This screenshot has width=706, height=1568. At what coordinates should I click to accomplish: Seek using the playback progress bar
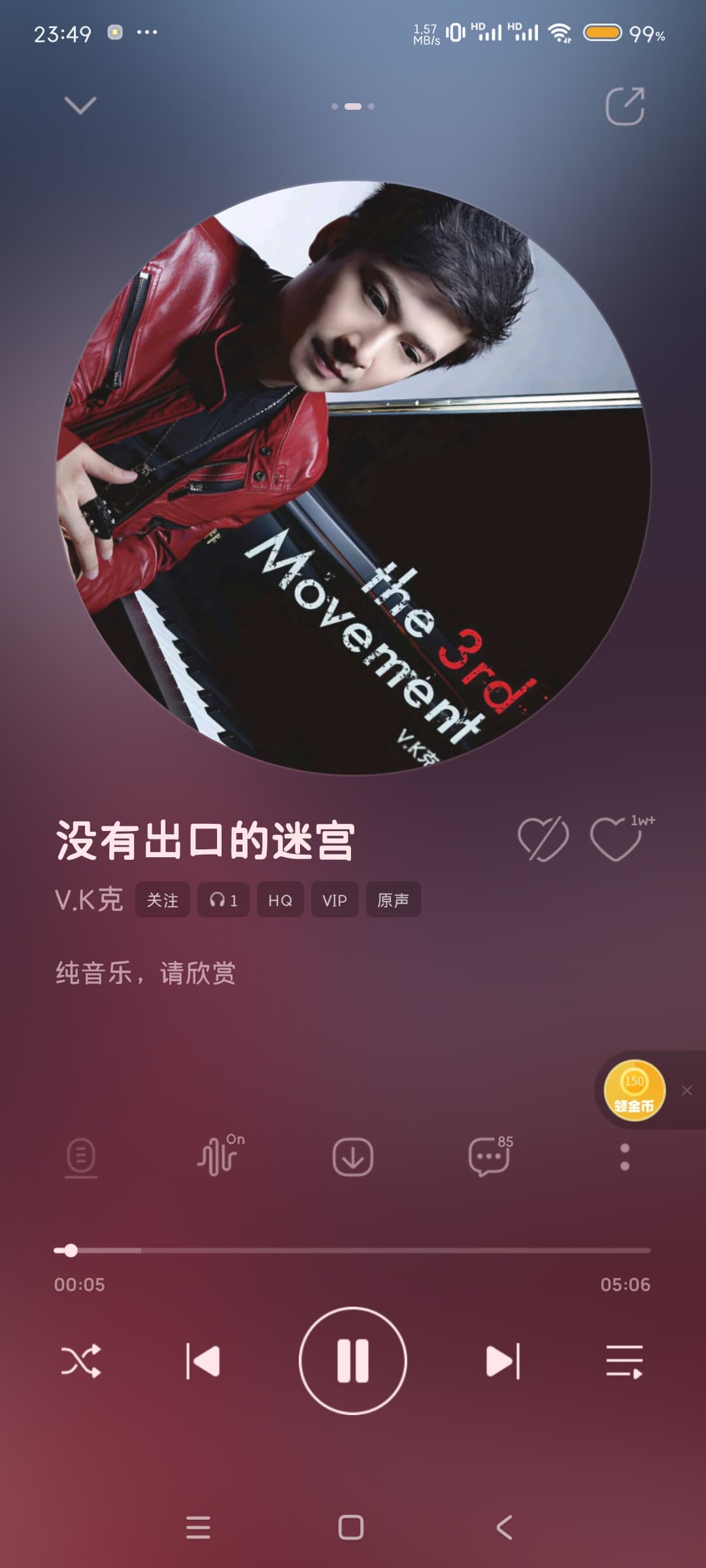[x=353, y=1250]
